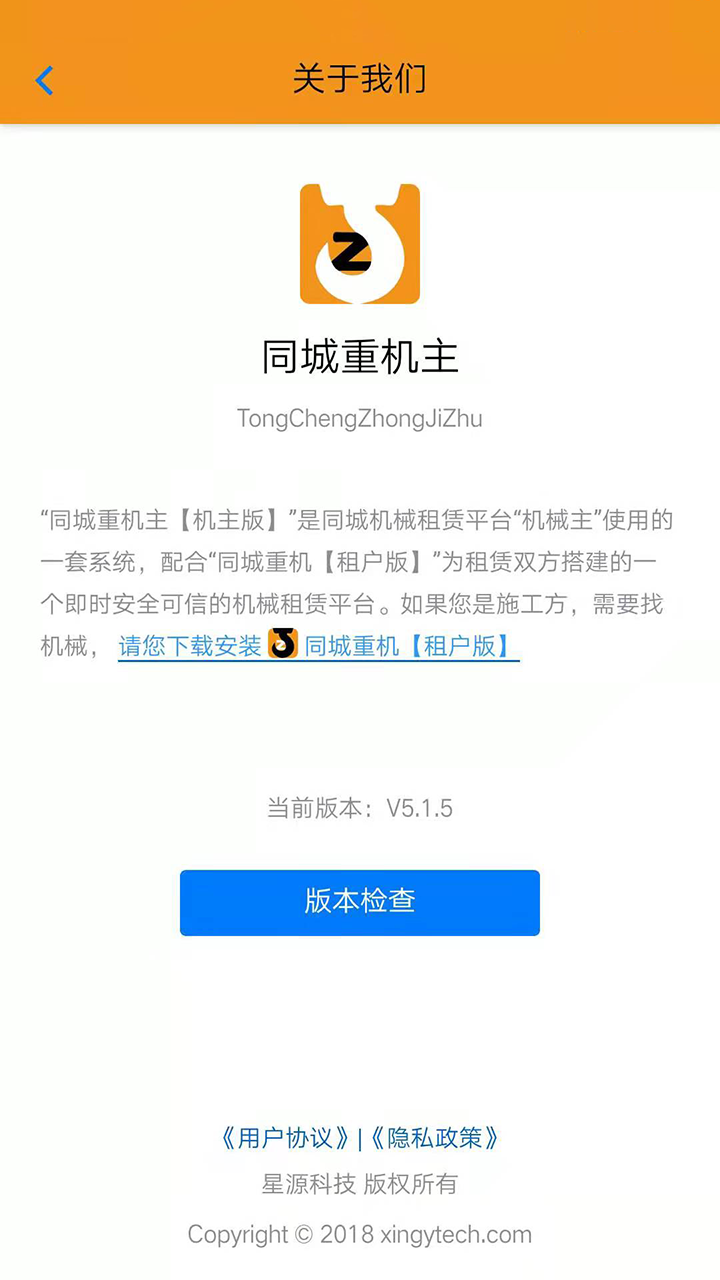Viewport: 720px width, 1280px height.
Task: Click Copyright © 2018 xingytech.com text
Action: pos(360,1234)
